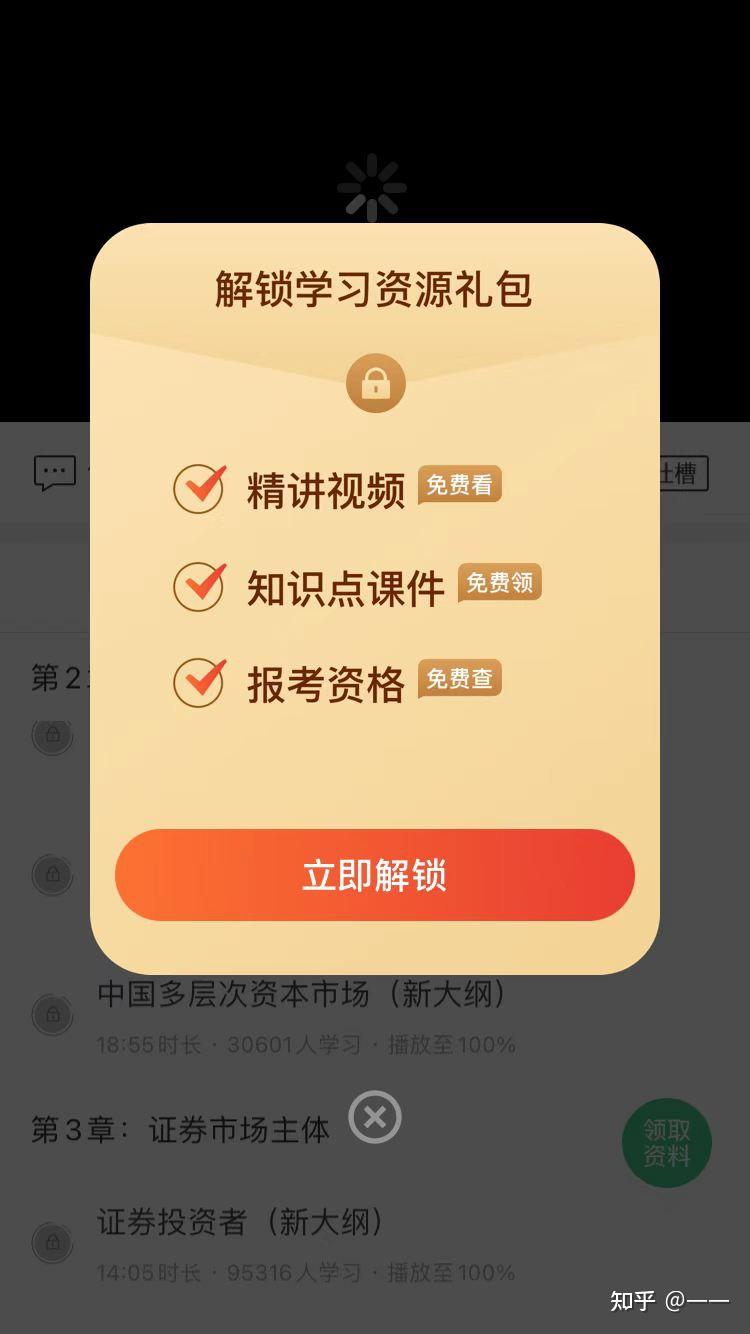Toggle the checkmark beside 知识点课件

[199, 587]
